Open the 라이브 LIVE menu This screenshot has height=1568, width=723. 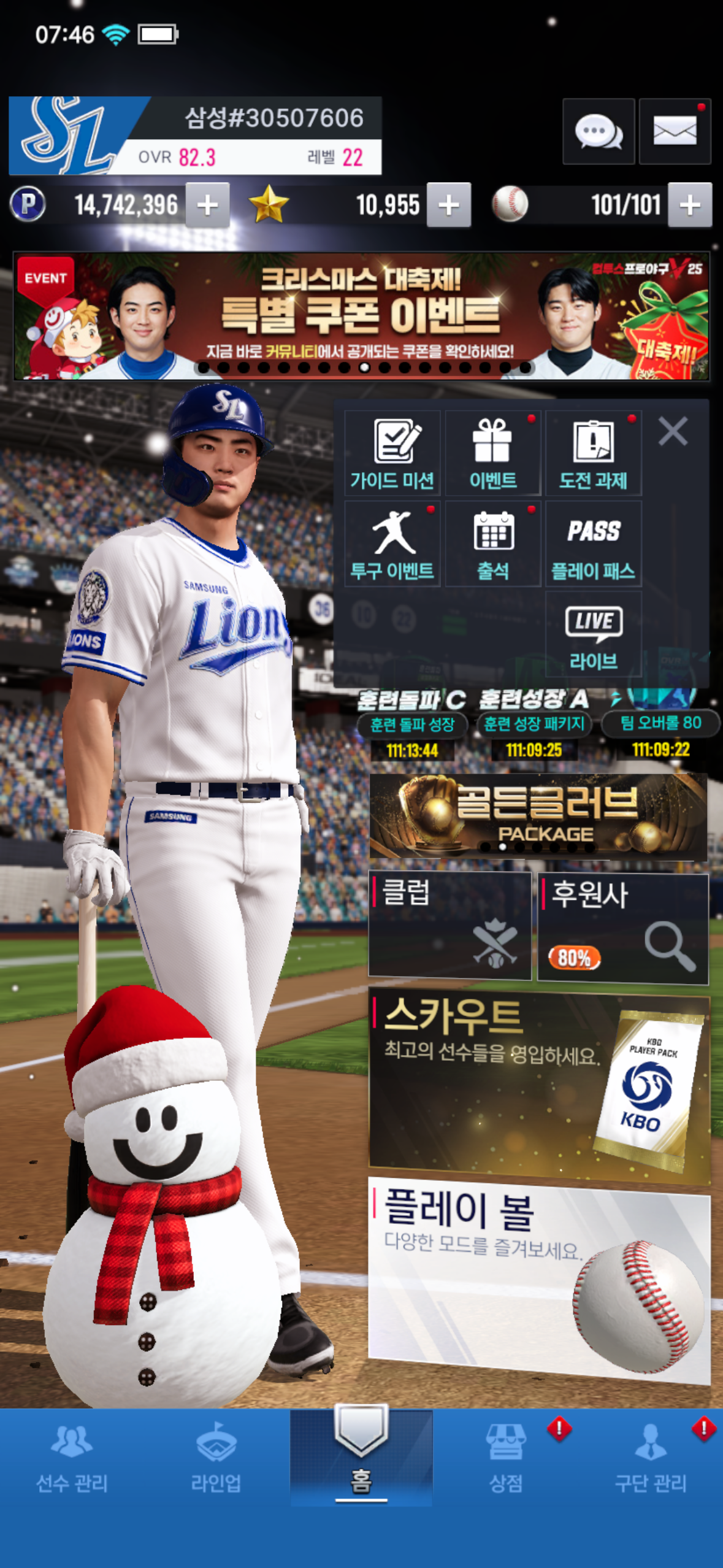[593, 635]
